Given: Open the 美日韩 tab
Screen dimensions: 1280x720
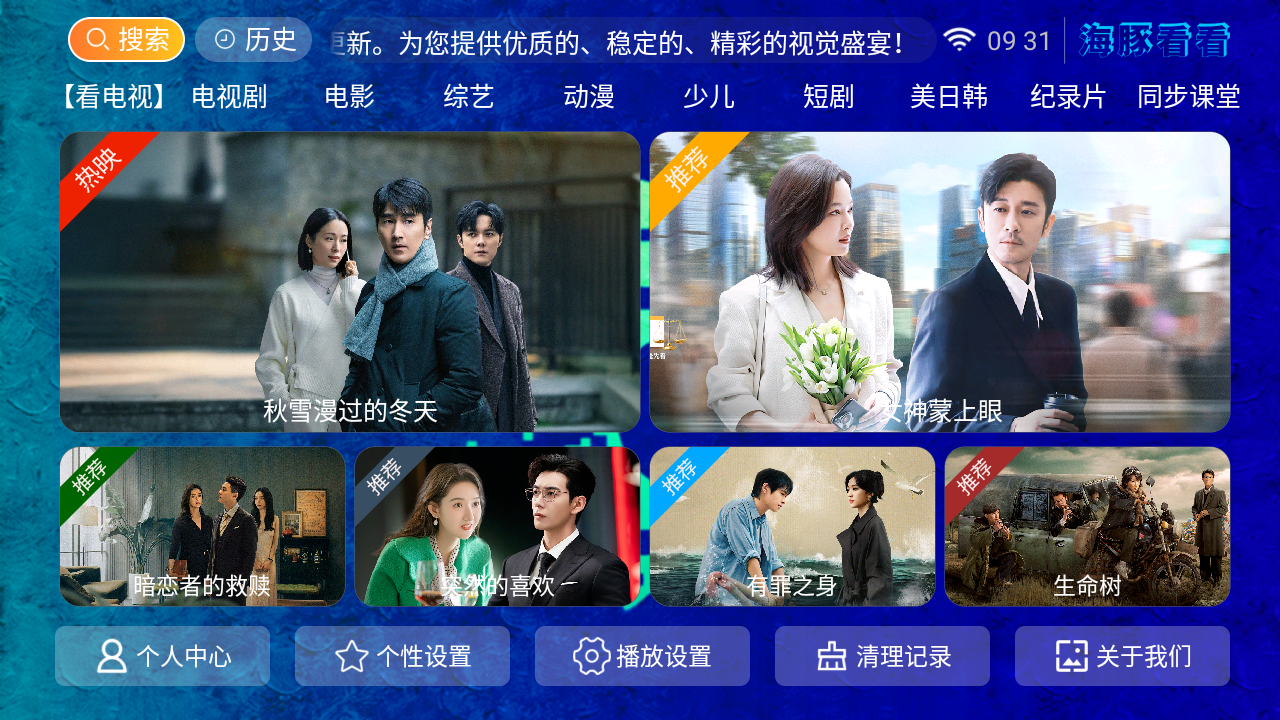Looking at the screenshot, I should point(948,97).
